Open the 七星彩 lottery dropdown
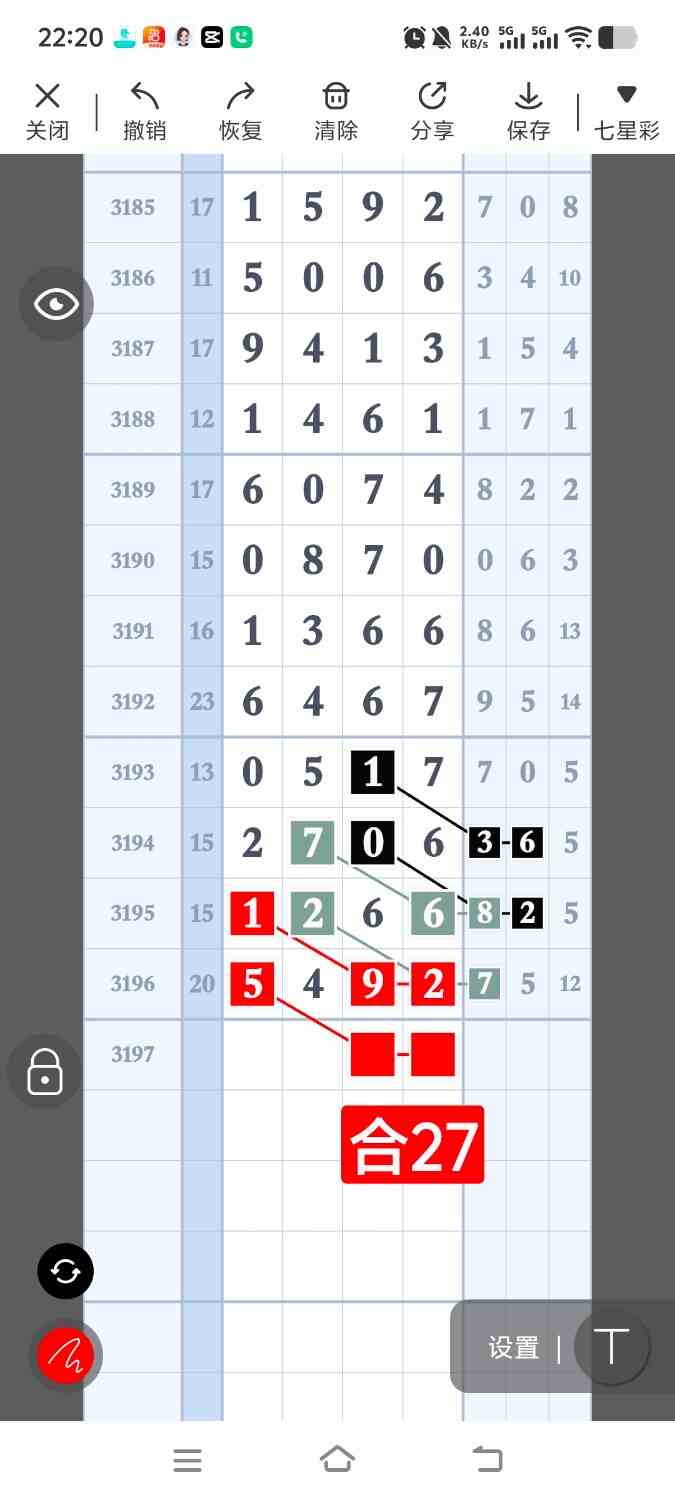 coord(626,111)
